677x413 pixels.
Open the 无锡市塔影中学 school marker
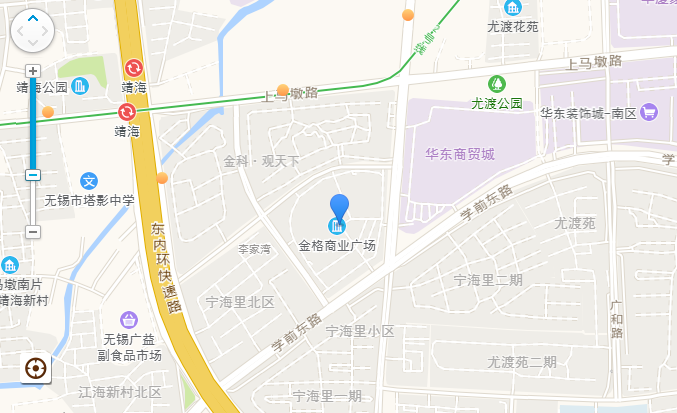click(x=89, y=181)
